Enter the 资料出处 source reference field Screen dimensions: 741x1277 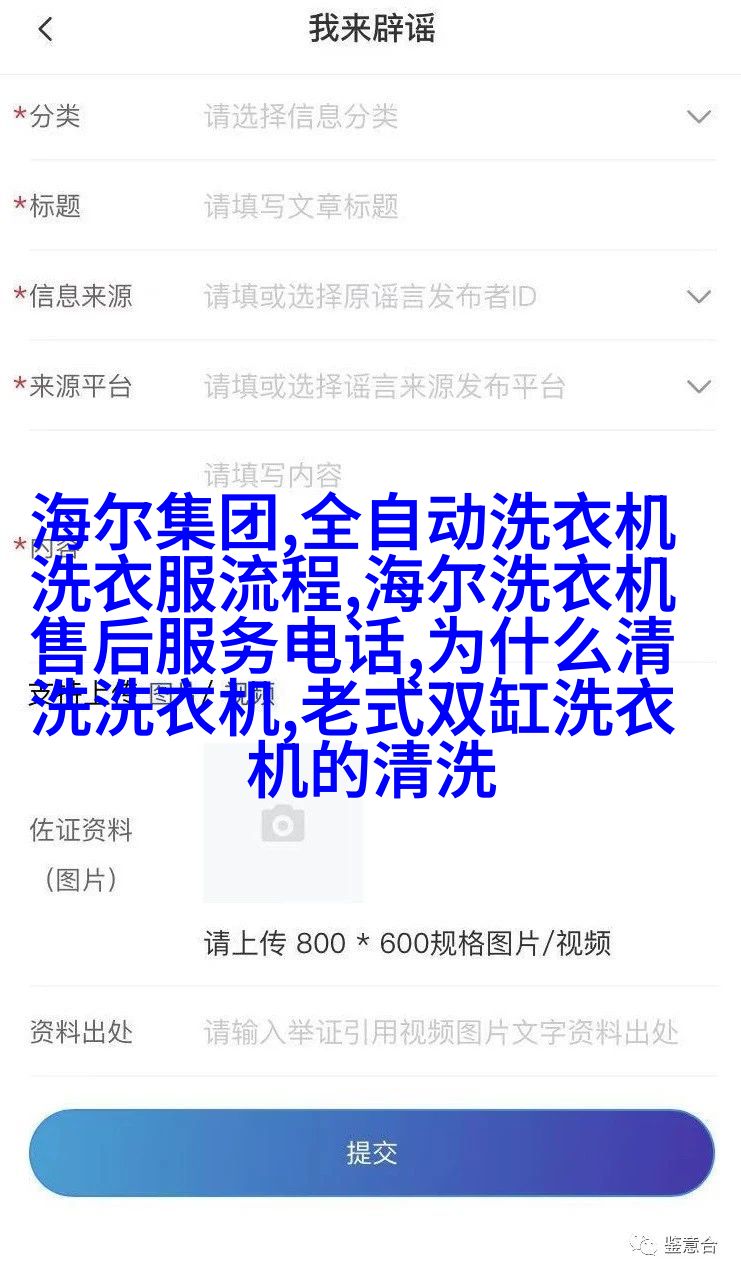(442, 1032)
